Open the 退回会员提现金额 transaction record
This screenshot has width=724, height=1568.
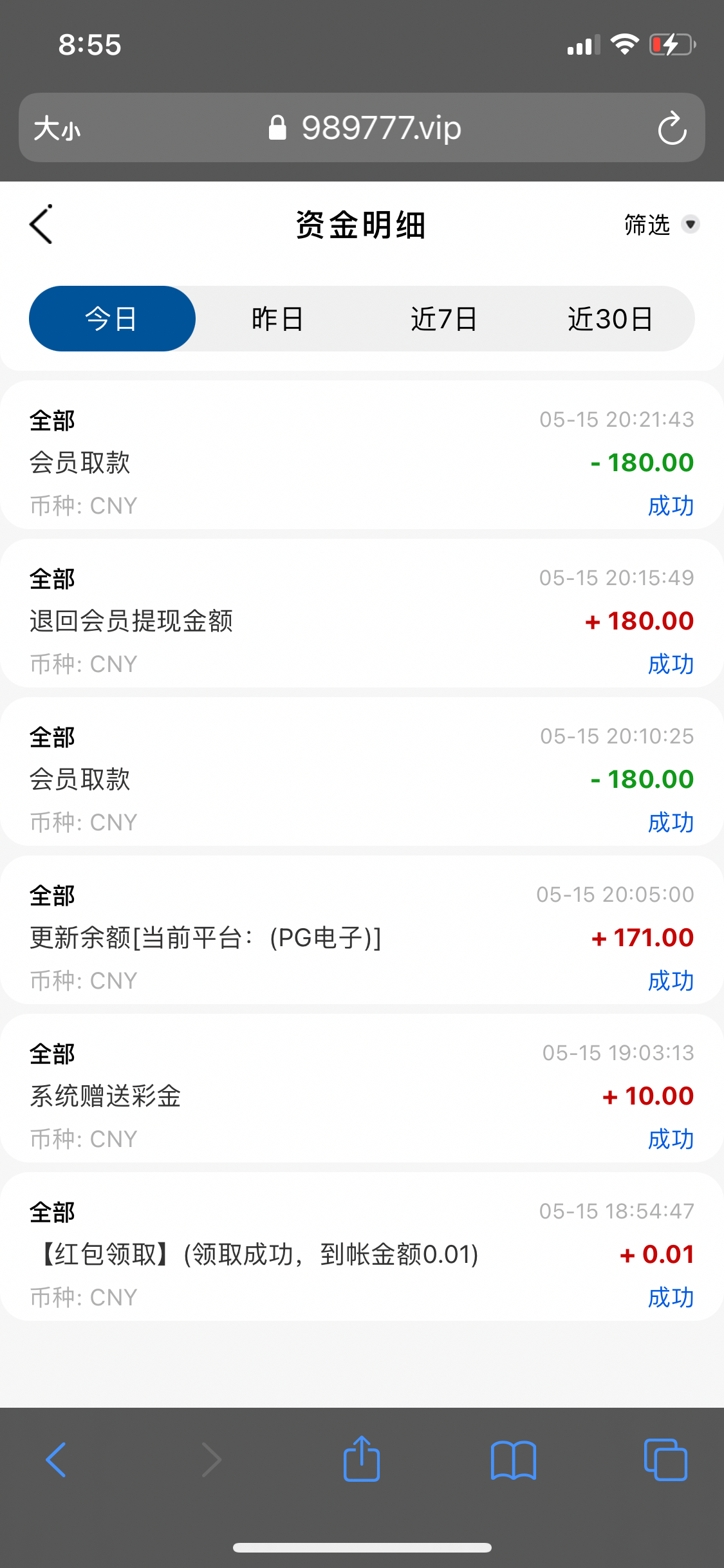362,620
